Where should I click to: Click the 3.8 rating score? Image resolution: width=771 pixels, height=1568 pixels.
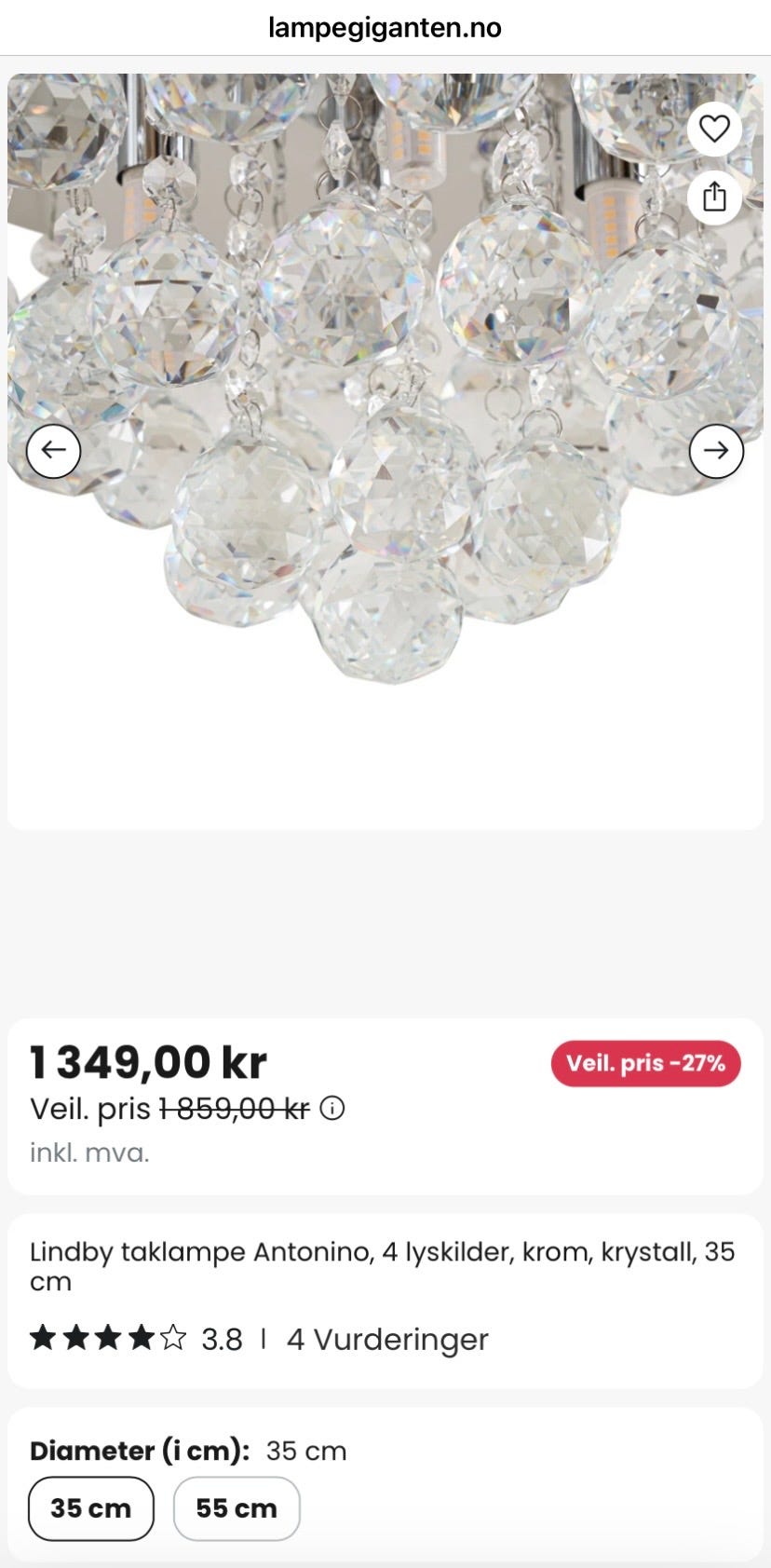point(220,1339)
